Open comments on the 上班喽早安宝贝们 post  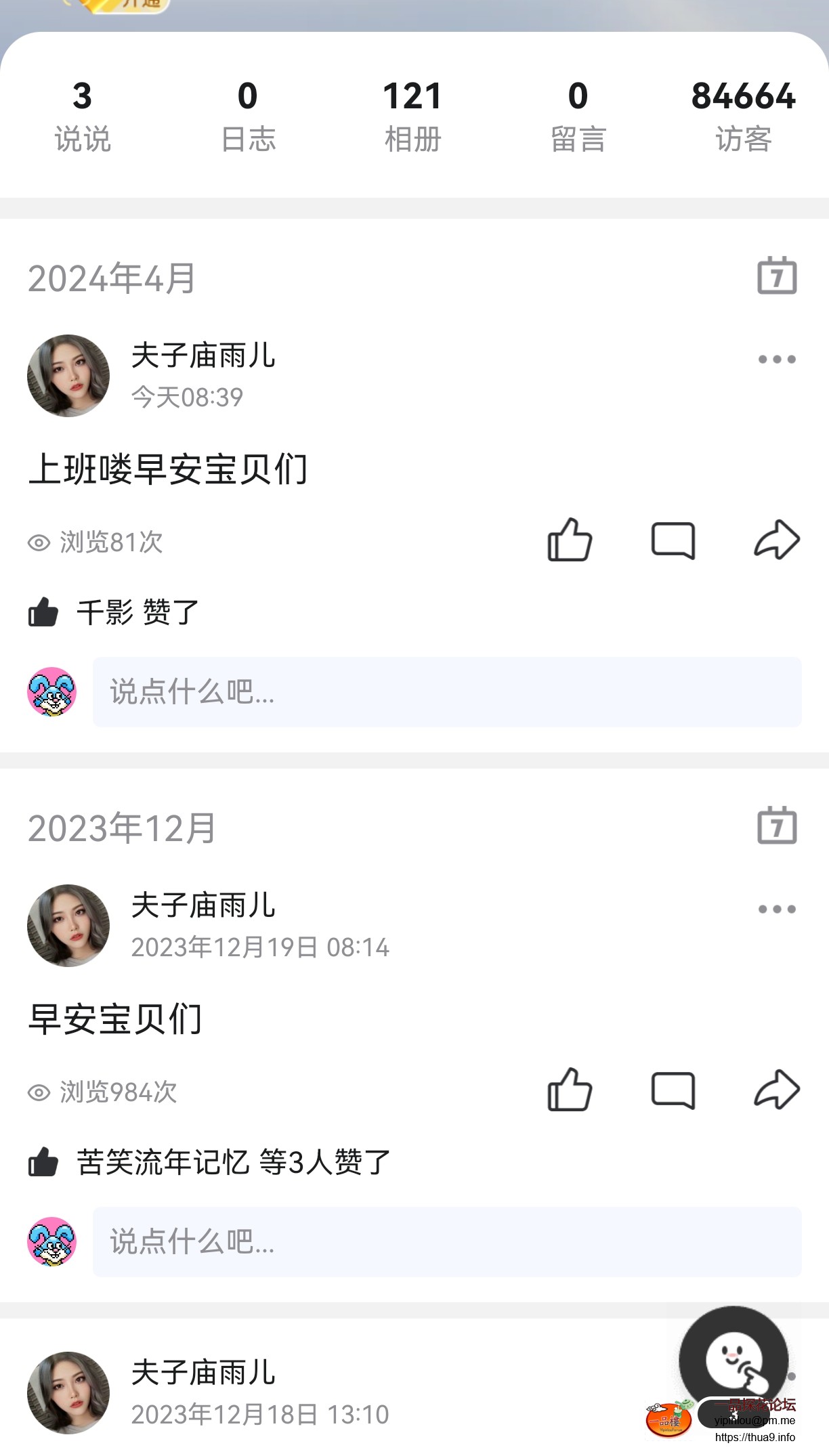(x=674, y=540)
